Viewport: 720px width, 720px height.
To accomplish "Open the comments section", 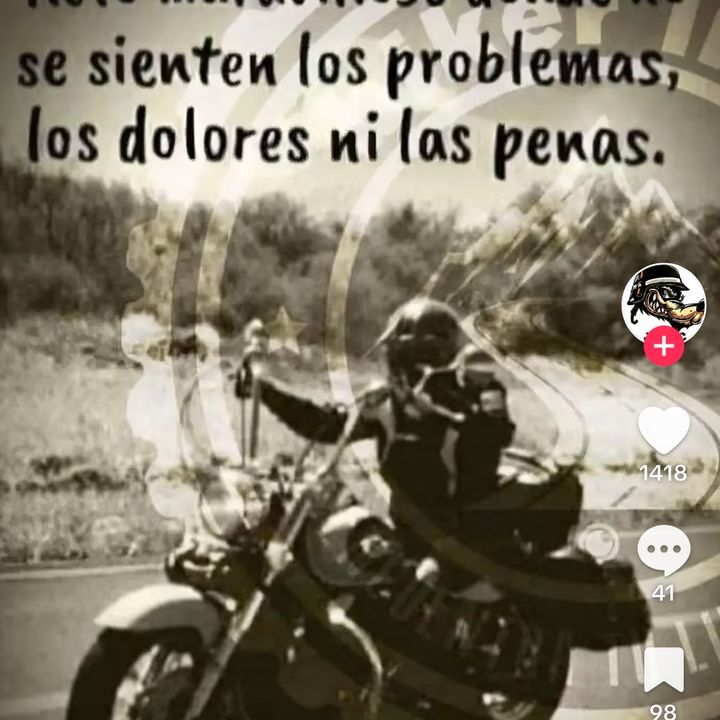I will [x=664, y=551].
